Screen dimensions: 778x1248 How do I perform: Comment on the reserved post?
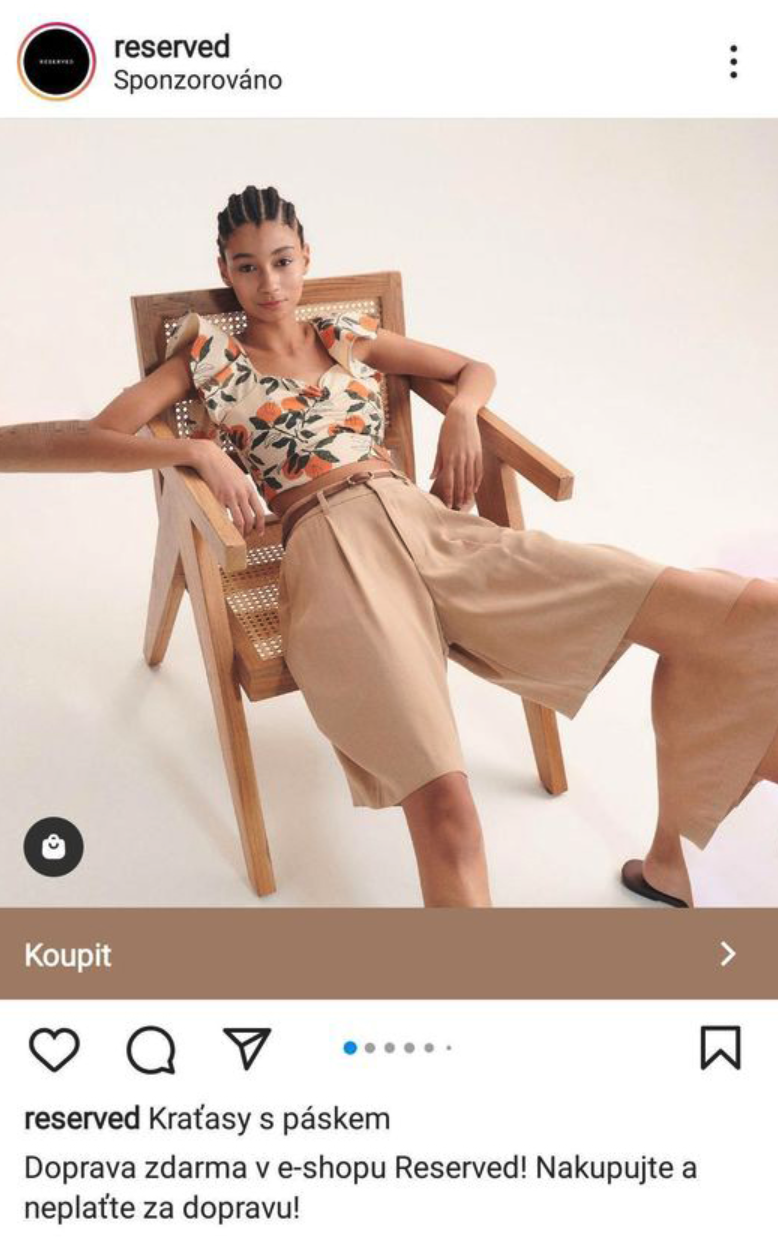pos(151,1049)
